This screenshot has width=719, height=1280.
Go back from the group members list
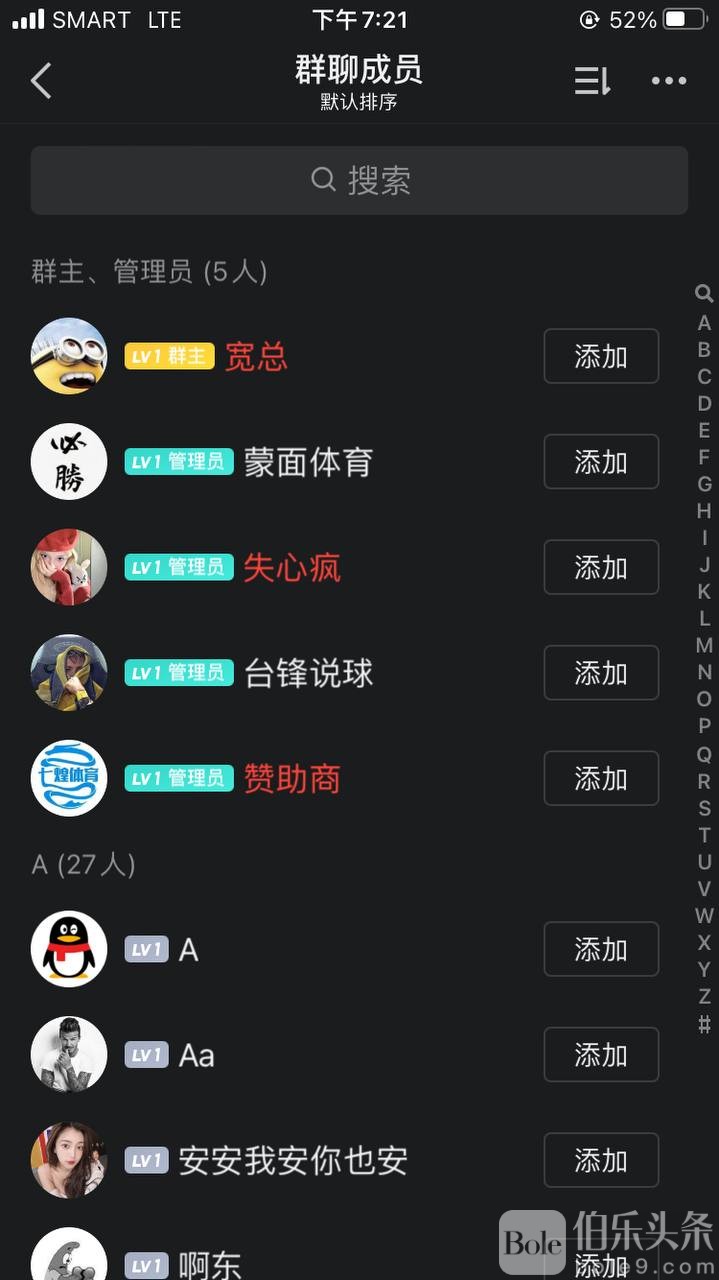tap(41, 81)
